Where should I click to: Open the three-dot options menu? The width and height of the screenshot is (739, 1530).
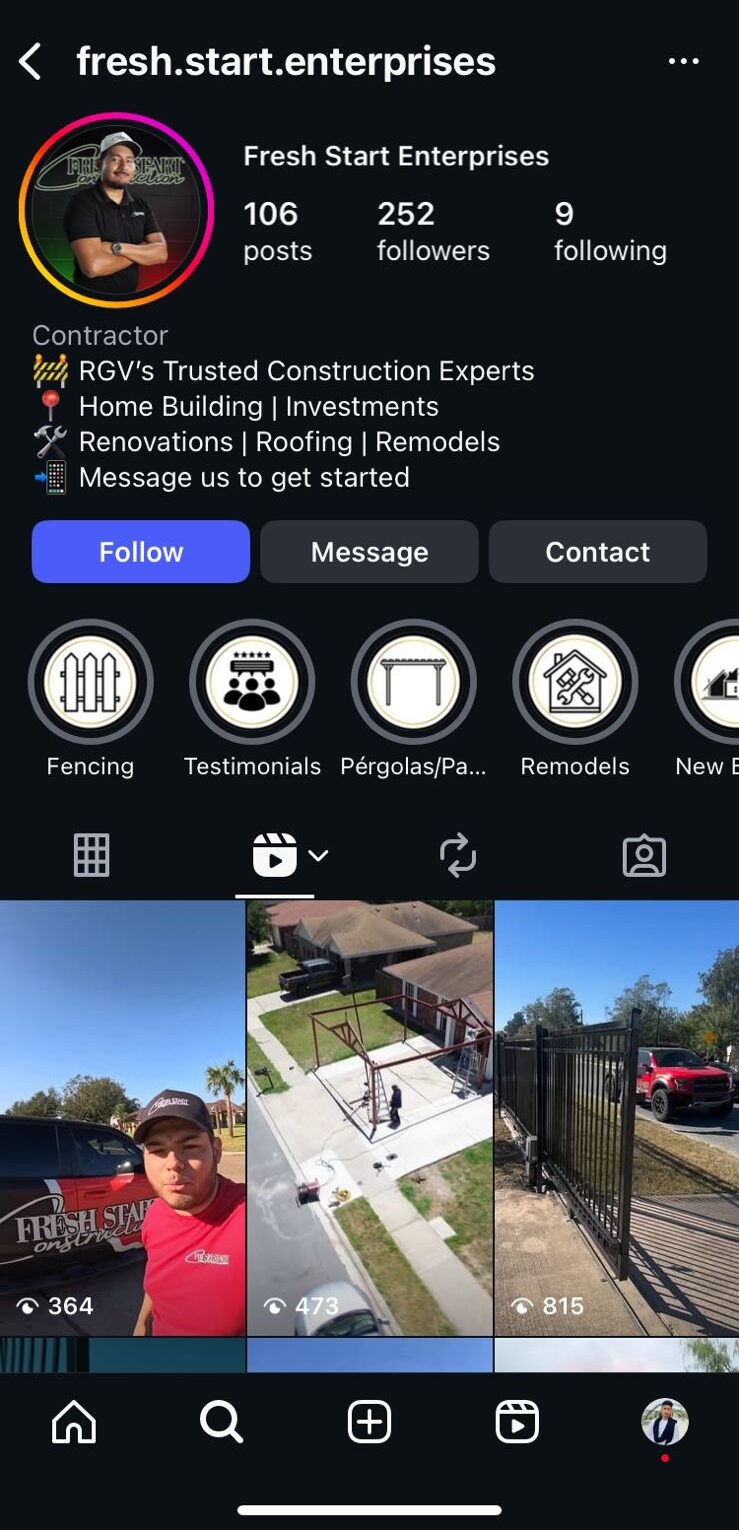683,62
